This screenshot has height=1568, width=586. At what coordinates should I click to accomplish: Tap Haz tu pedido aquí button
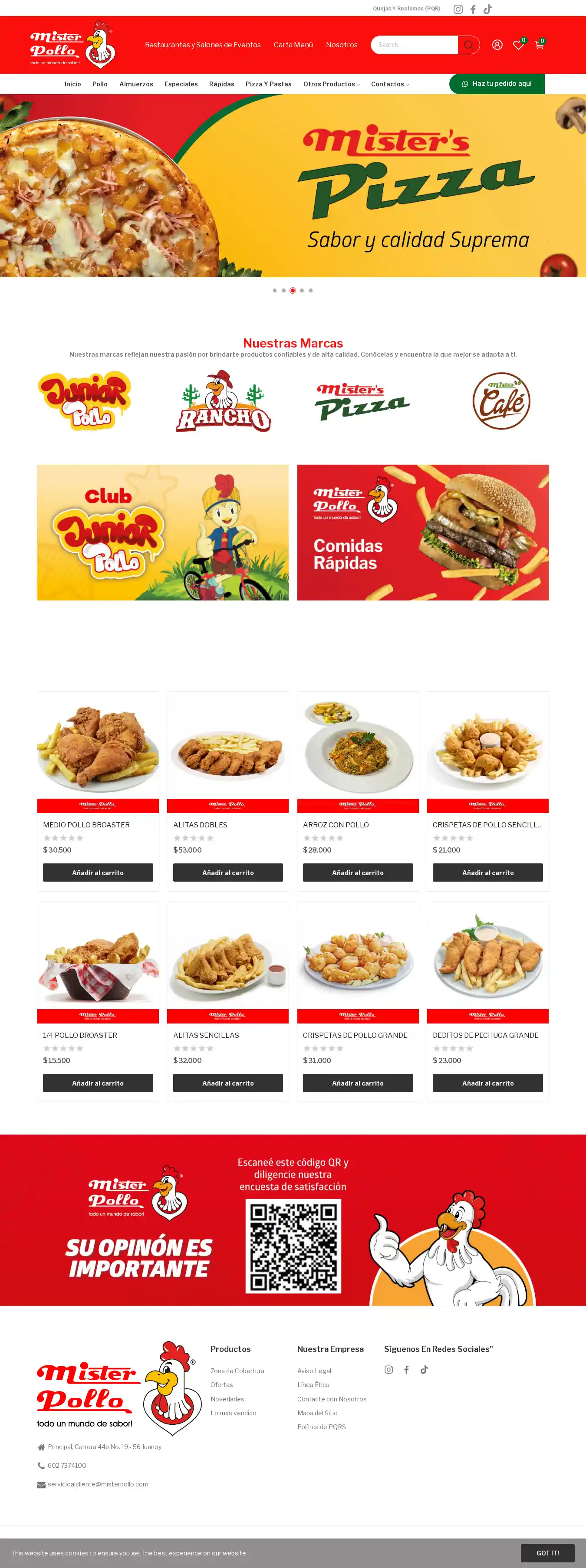click(497, 84)
